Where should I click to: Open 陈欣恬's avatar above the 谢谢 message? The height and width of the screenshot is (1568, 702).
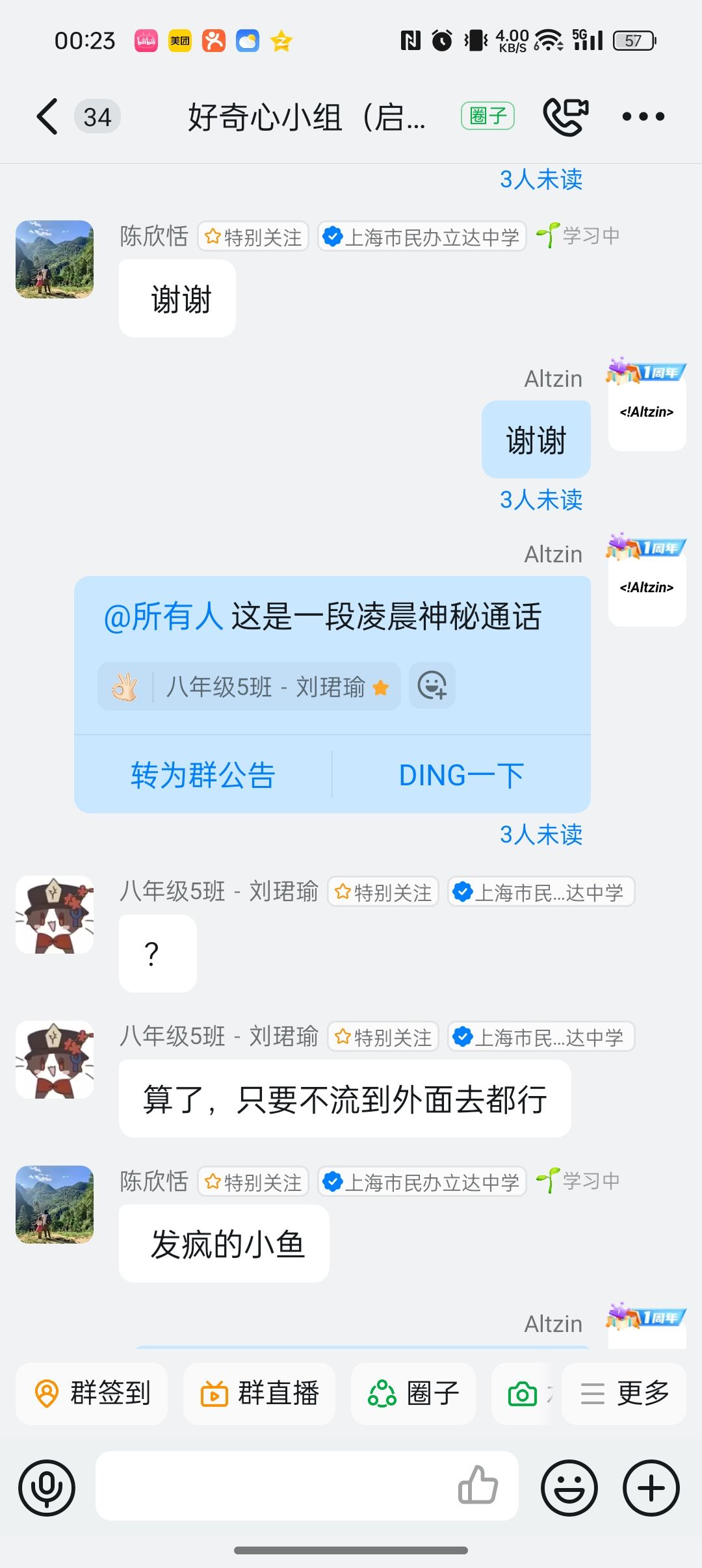coord(55,259)
